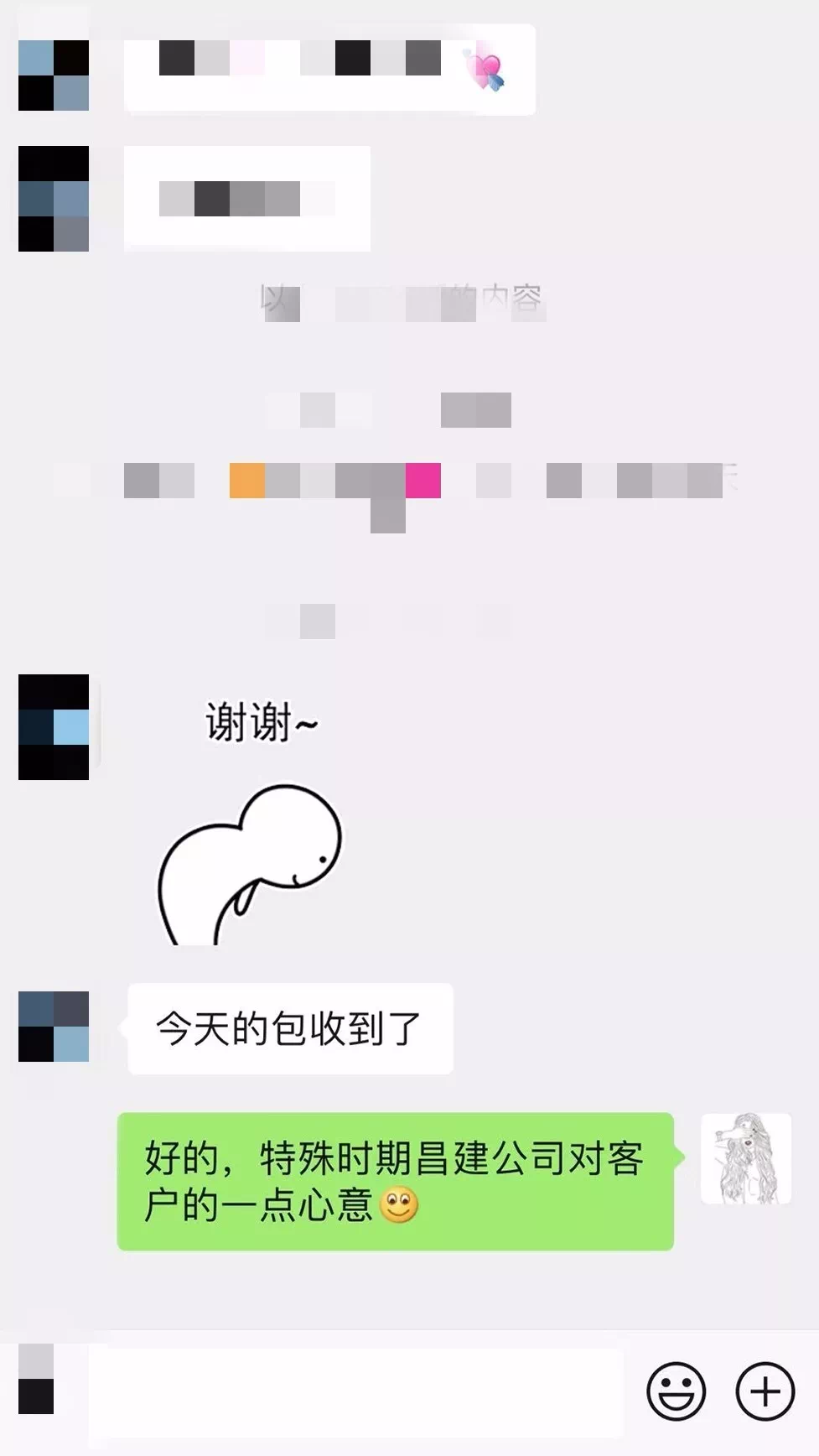Open the emoji sticker panel
The image size is (819, 1456).
coord(676,1391)
